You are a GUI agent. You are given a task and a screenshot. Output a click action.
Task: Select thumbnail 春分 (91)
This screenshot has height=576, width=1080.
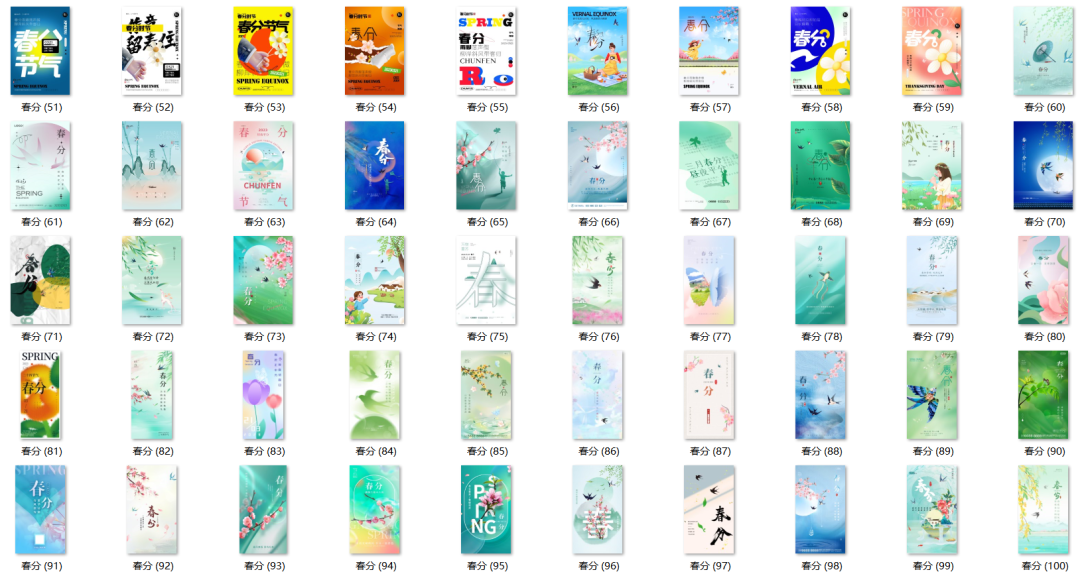(x=41, y=510)
